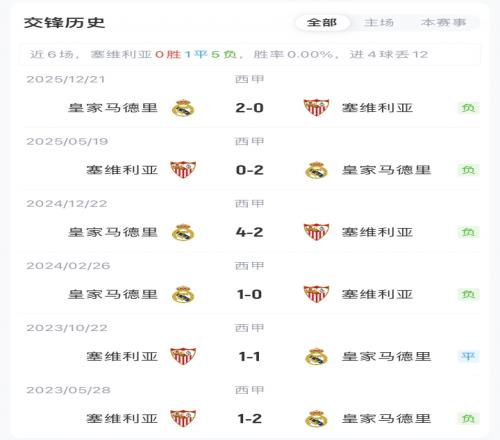Select the 全部 filter tab
Screen dimensions: 500x440
[322, 23]
